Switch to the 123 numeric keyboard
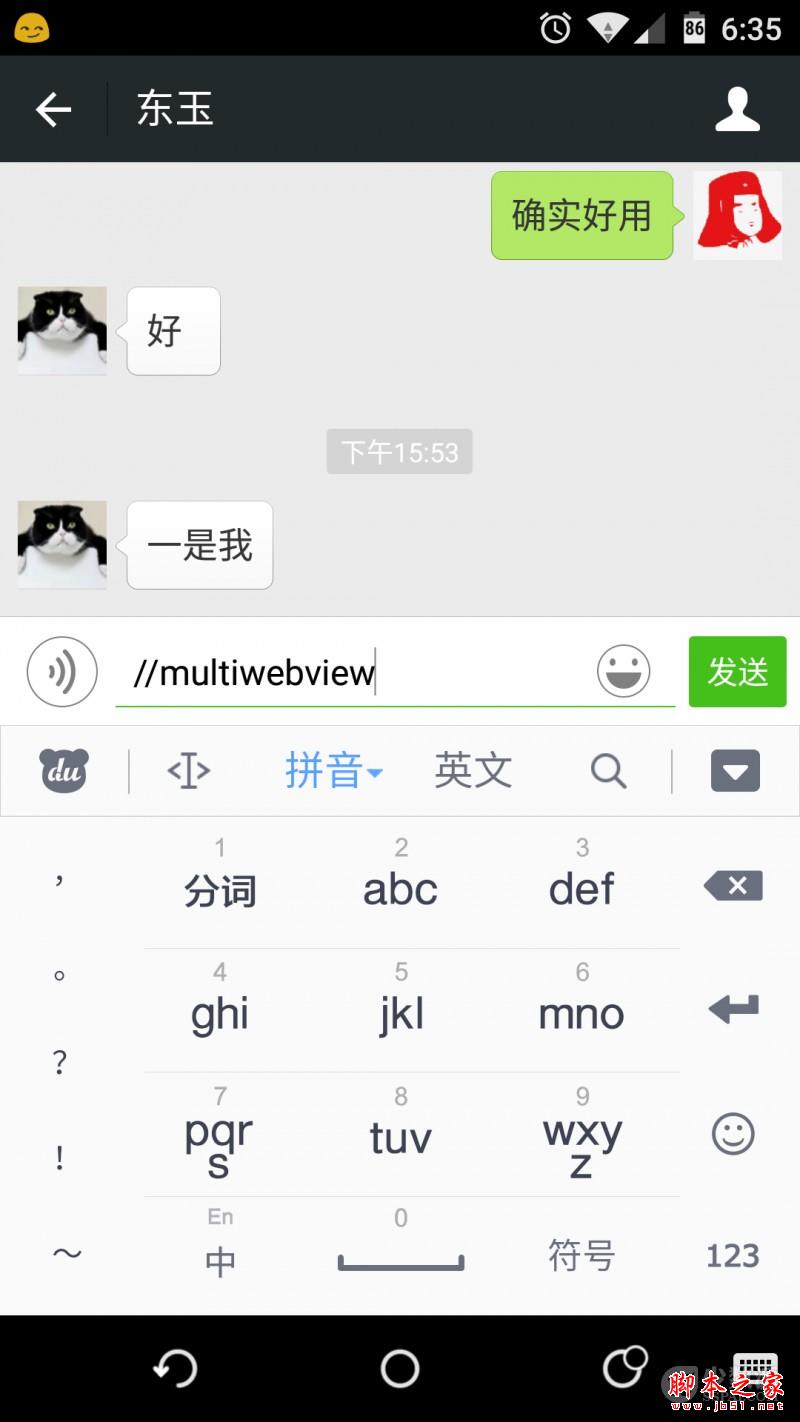This screenshot has width=800, height=1422. [733, 1255]
